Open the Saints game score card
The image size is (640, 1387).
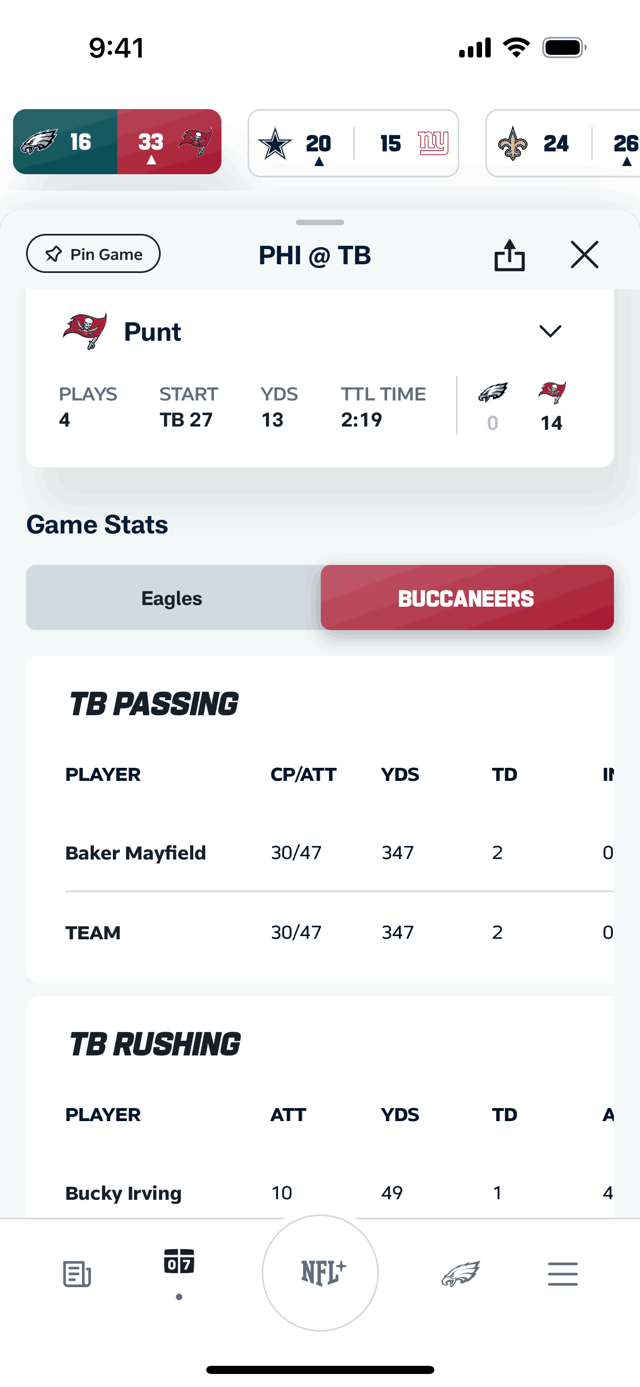[x=563, y=143]
